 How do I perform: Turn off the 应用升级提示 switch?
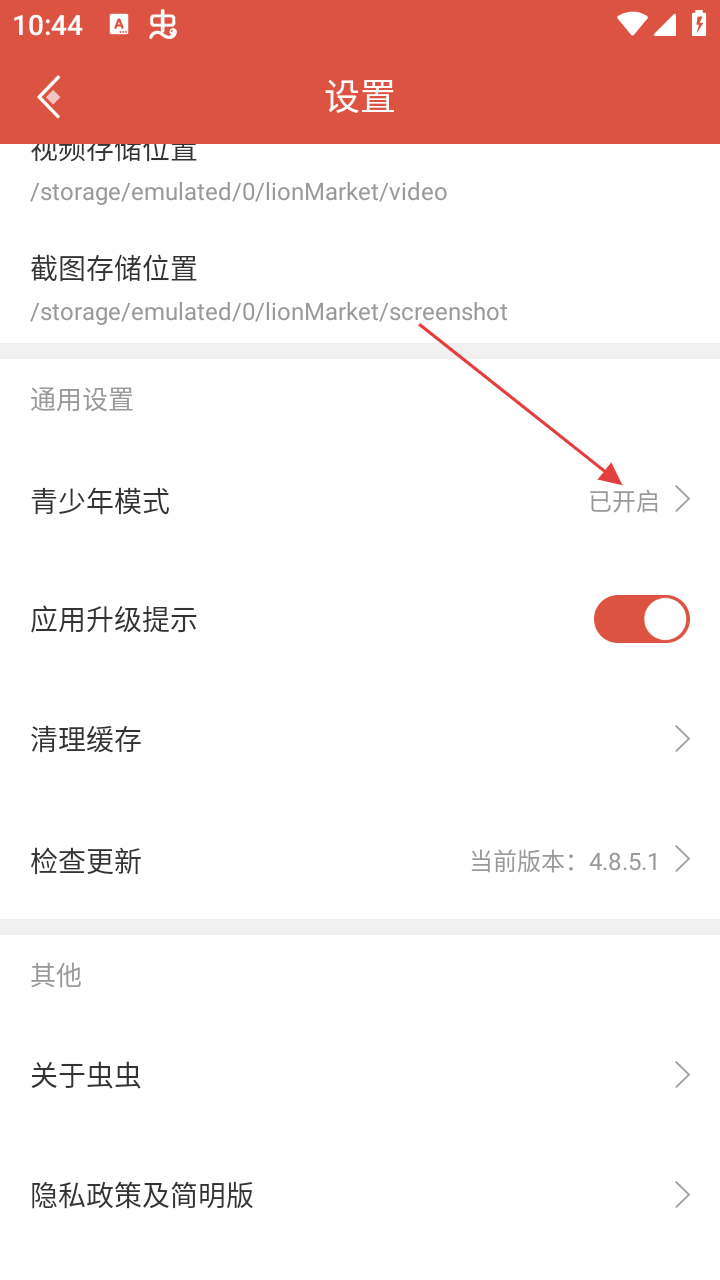pos(641,620)
